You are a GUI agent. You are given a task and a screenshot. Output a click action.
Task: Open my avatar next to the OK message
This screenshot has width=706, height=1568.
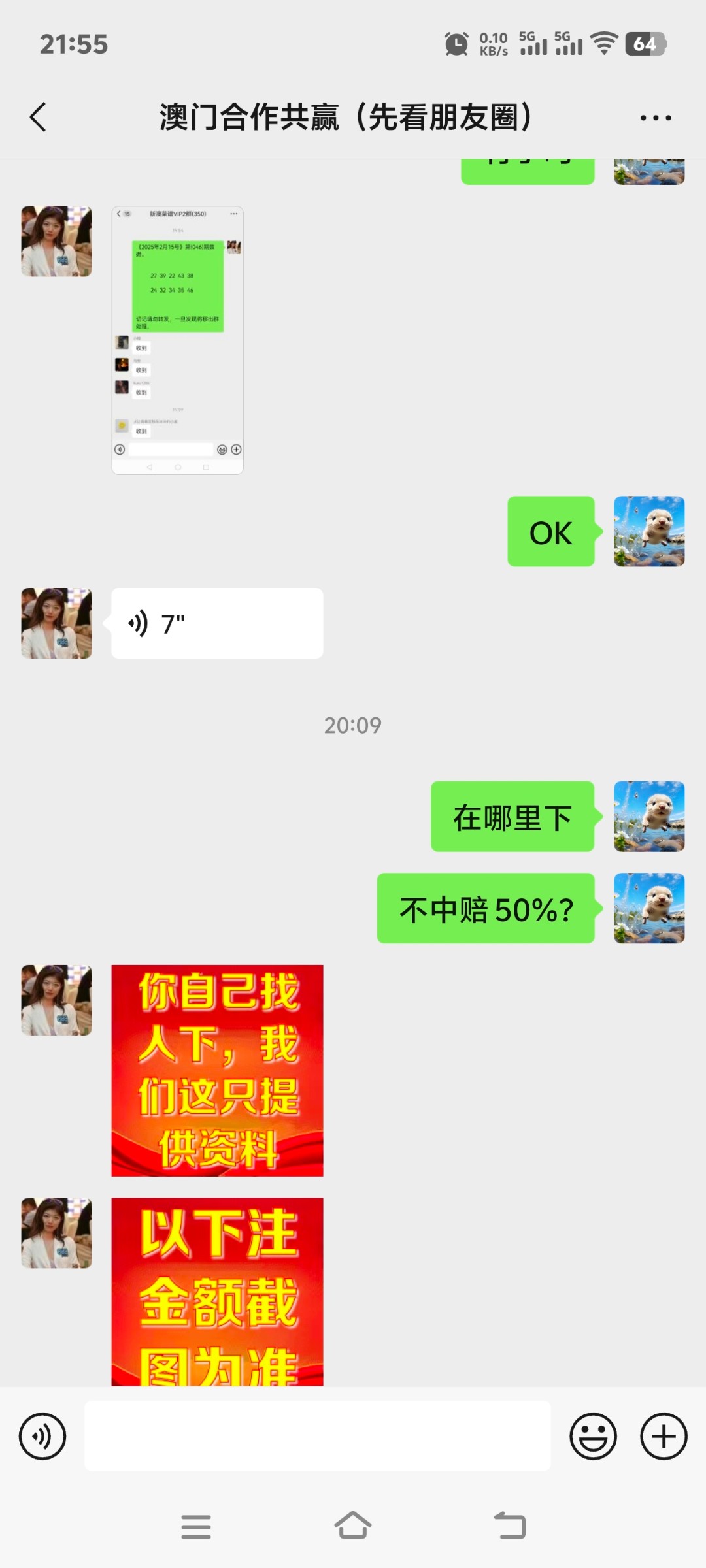[x=648, y=531]
